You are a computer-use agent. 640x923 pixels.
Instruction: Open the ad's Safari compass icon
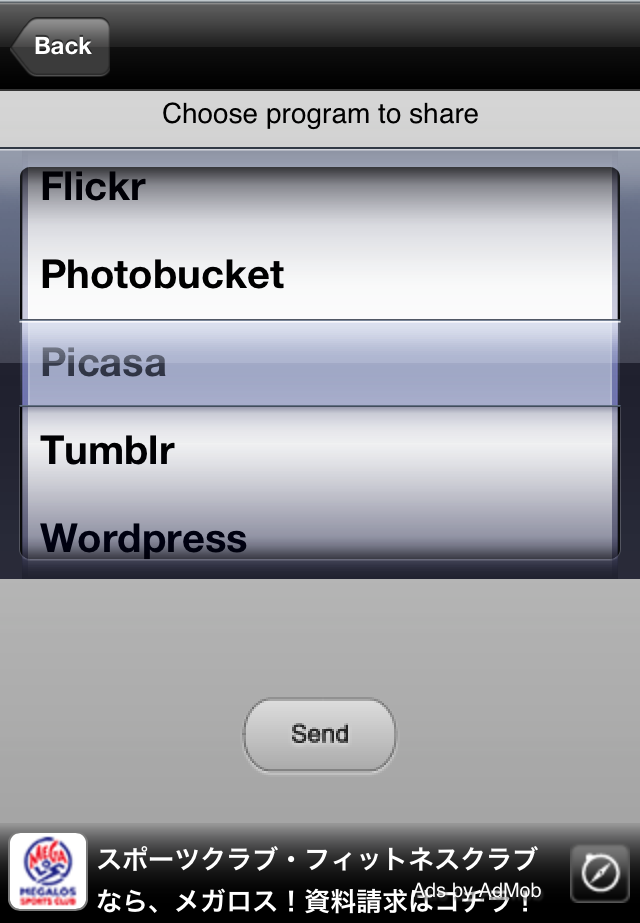599,873
